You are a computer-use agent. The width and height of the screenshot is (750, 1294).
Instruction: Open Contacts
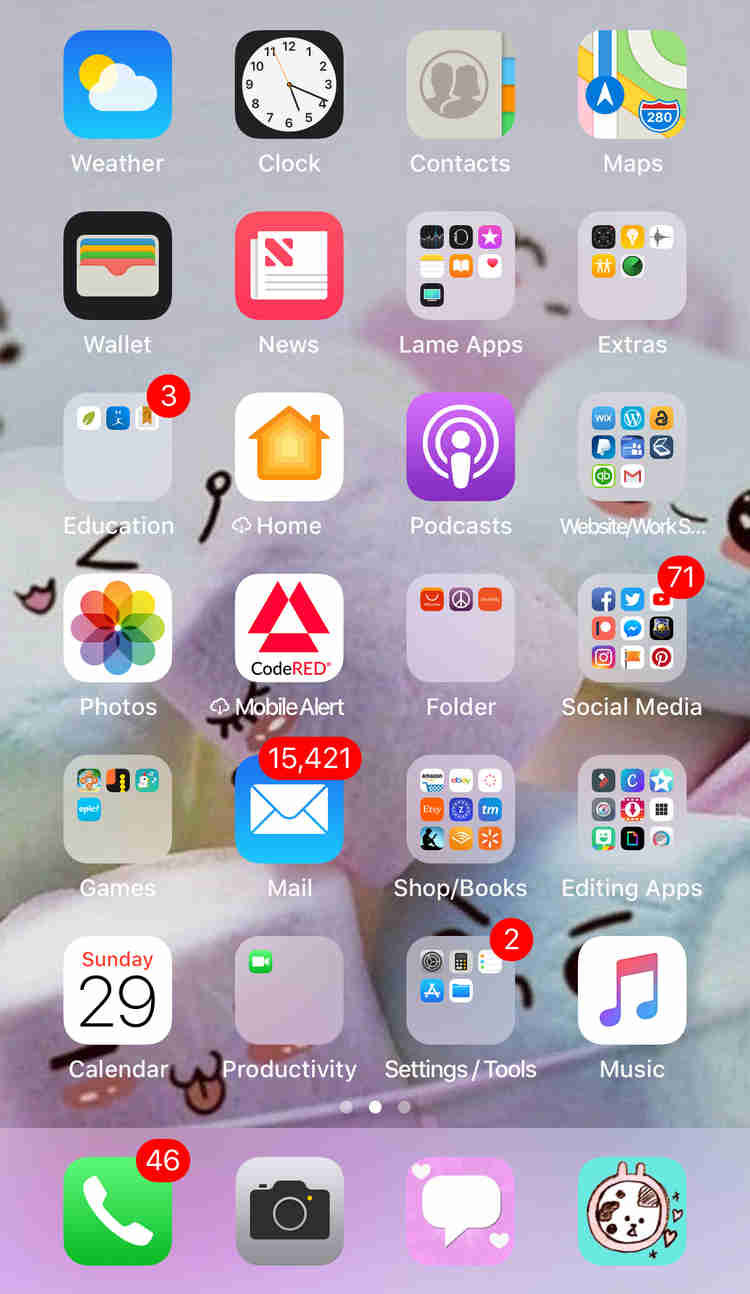click(460, 84)
